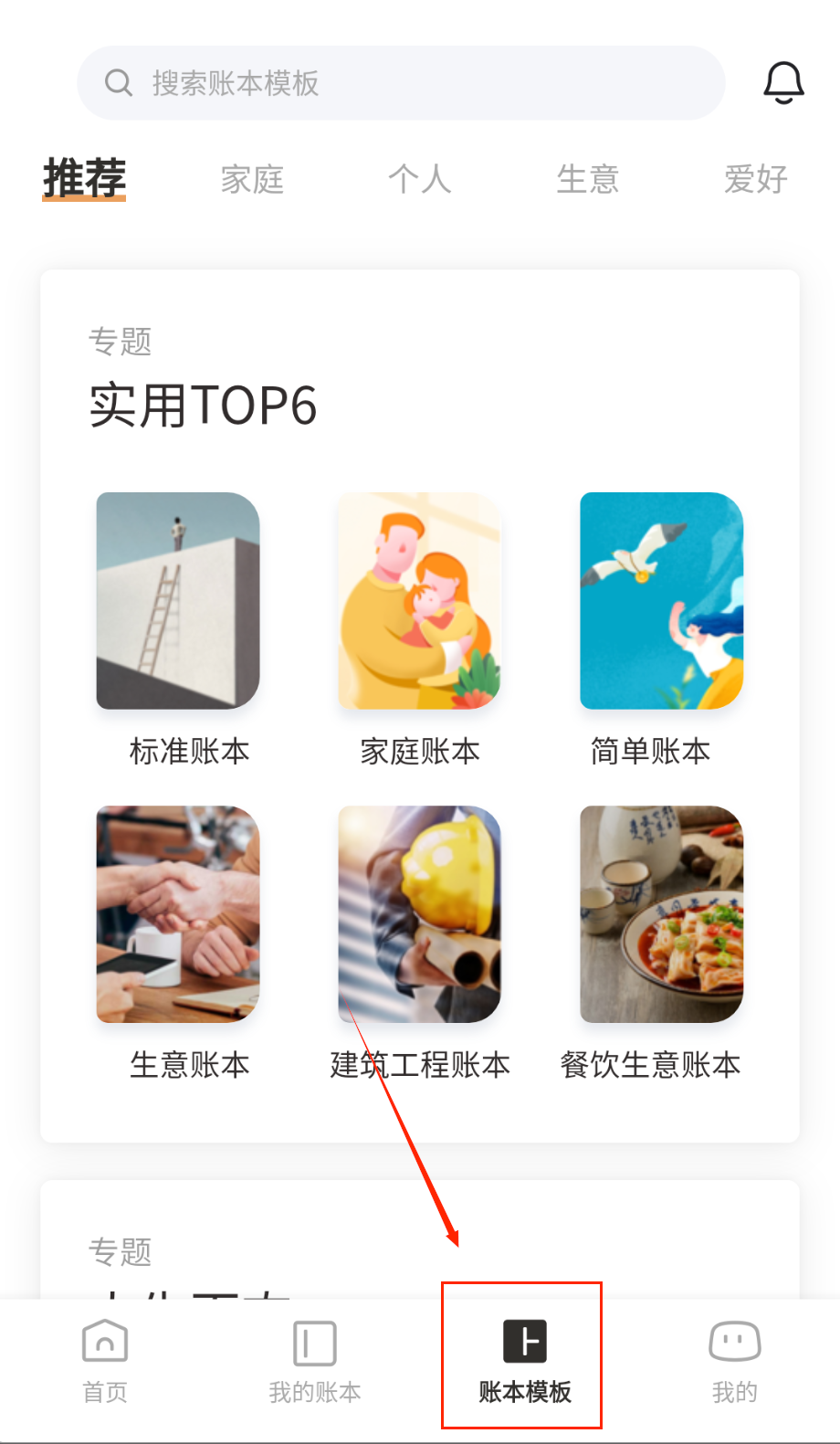Viewport: 840px width, 1444px height.
Task: Switch to the 我的 profile tab
Action: tap(735, 1361)
